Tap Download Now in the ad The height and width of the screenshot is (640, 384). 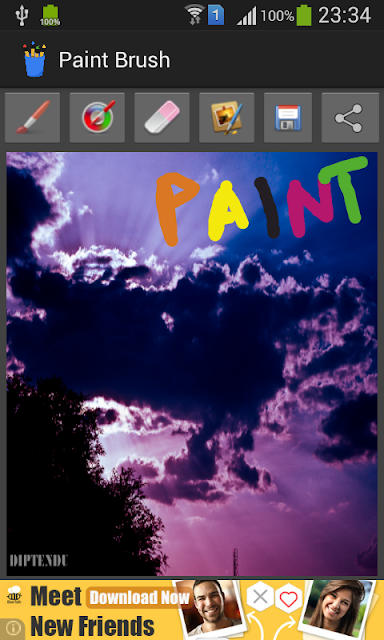click(x=140, y=598)
